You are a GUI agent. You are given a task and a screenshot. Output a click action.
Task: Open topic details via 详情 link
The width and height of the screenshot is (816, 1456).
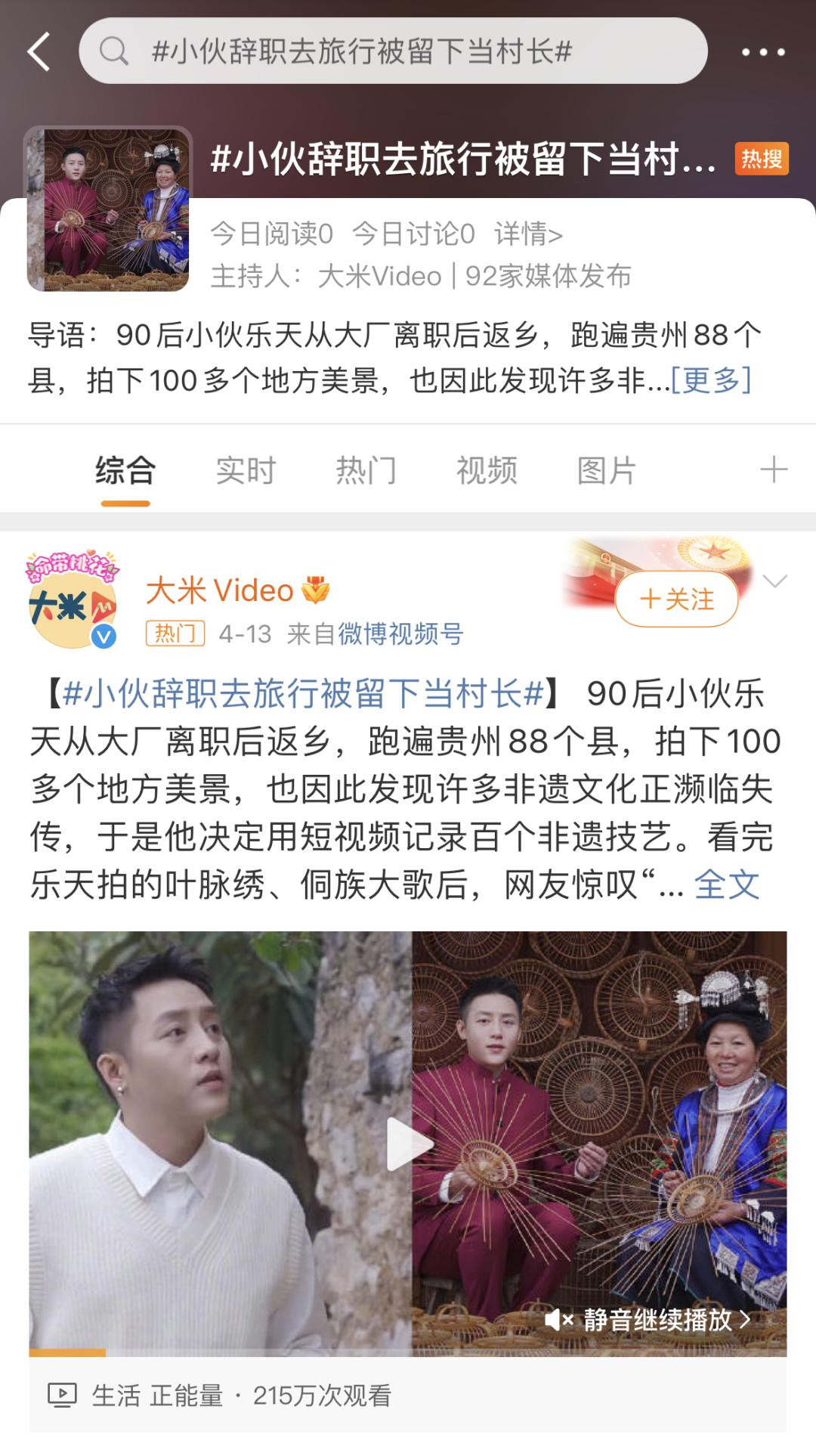pos(528,234)
